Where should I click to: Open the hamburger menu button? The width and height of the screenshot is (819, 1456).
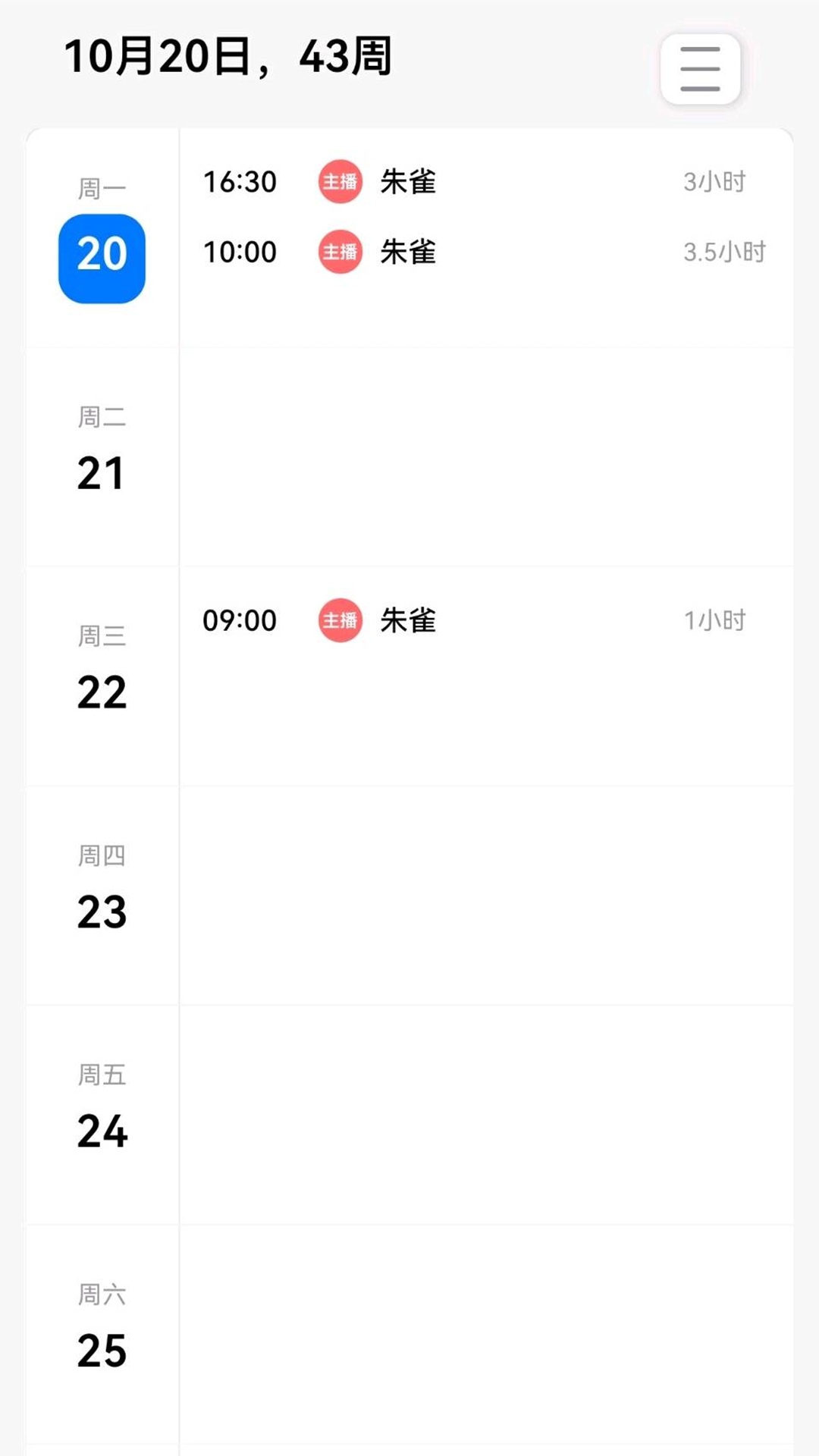[x=700, y=69]
